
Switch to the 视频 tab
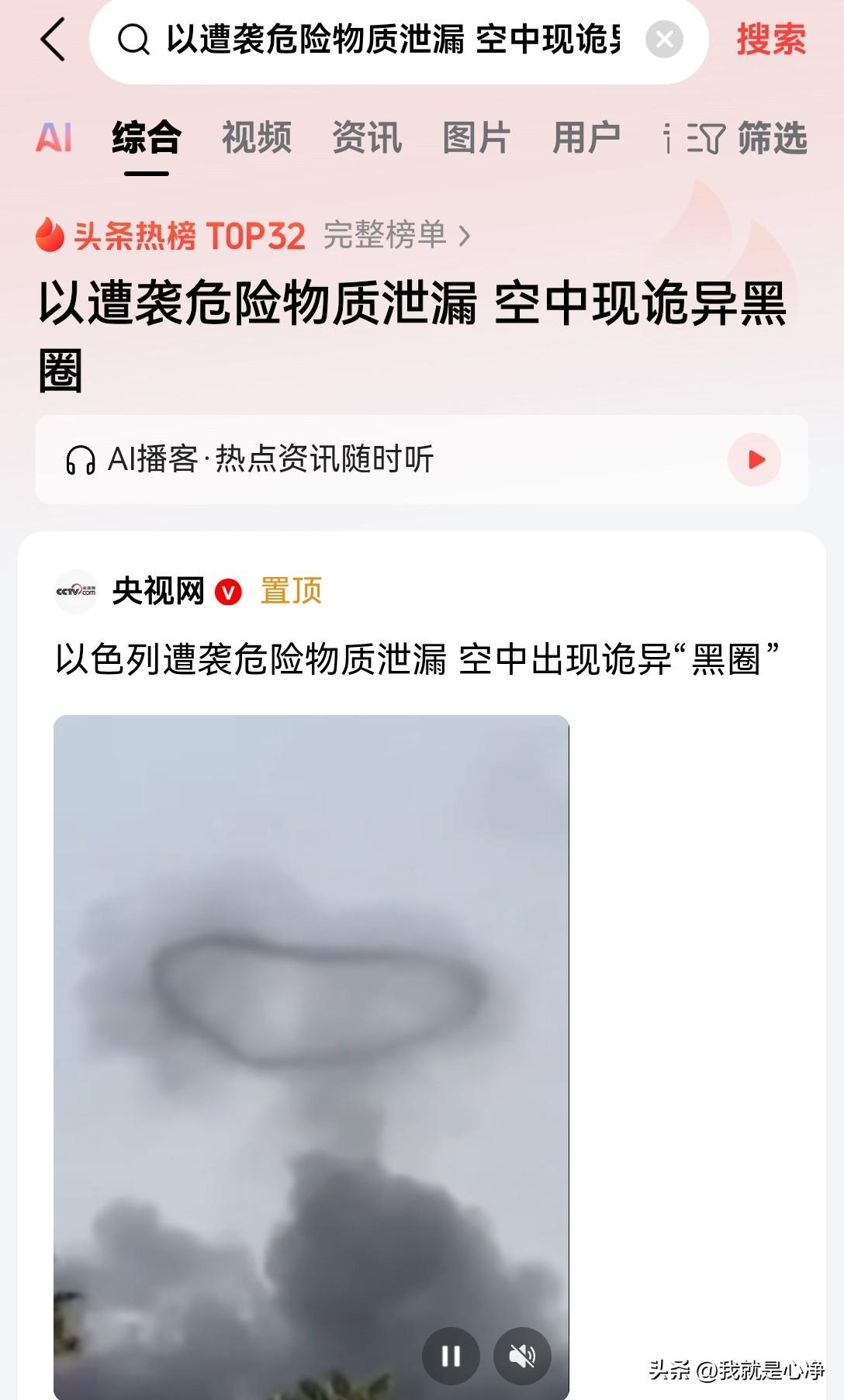click(x=256, y=140)
